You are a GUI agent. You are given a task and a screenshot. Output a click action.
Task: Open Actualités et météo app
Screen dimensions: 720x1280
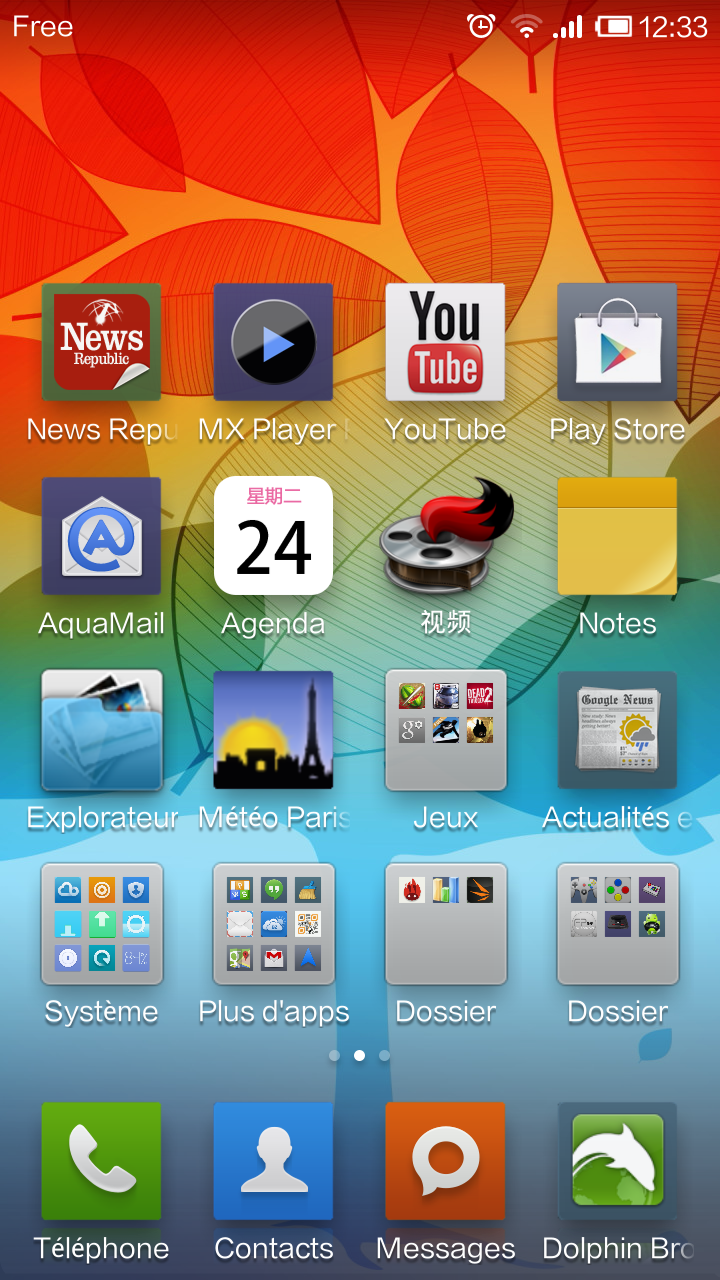click(x=617, y=731)
